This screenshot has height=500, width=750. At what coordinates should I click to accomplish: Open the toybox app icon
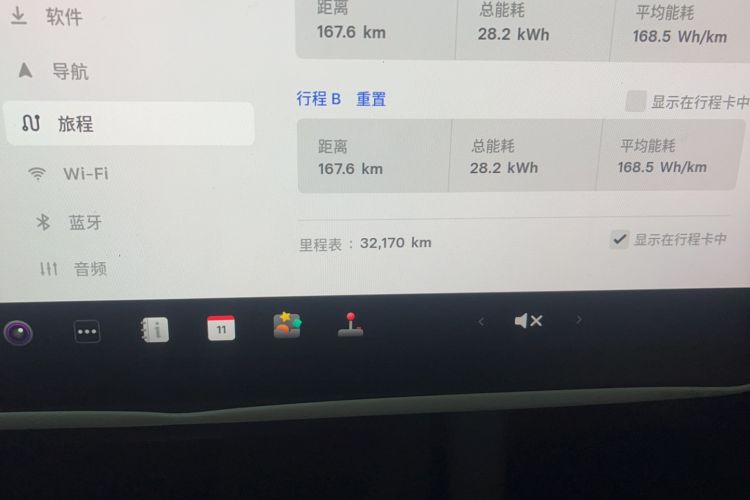(x=287, y=324)
